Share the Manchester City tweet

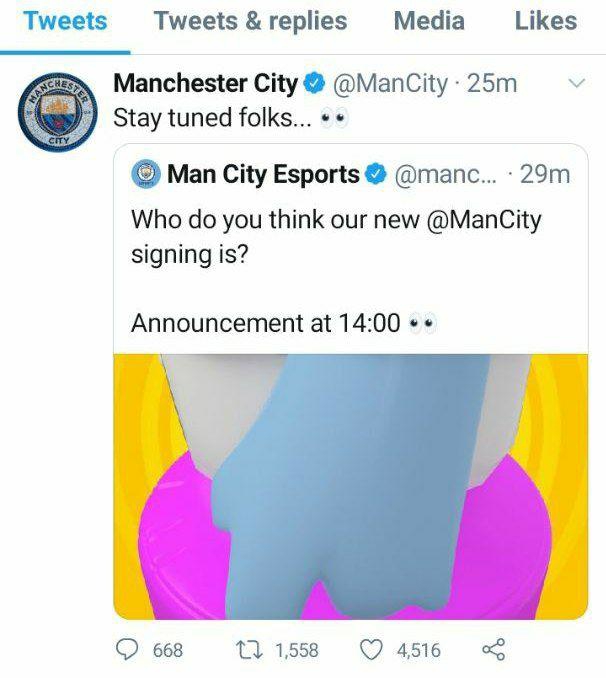[x=493, y=650]
